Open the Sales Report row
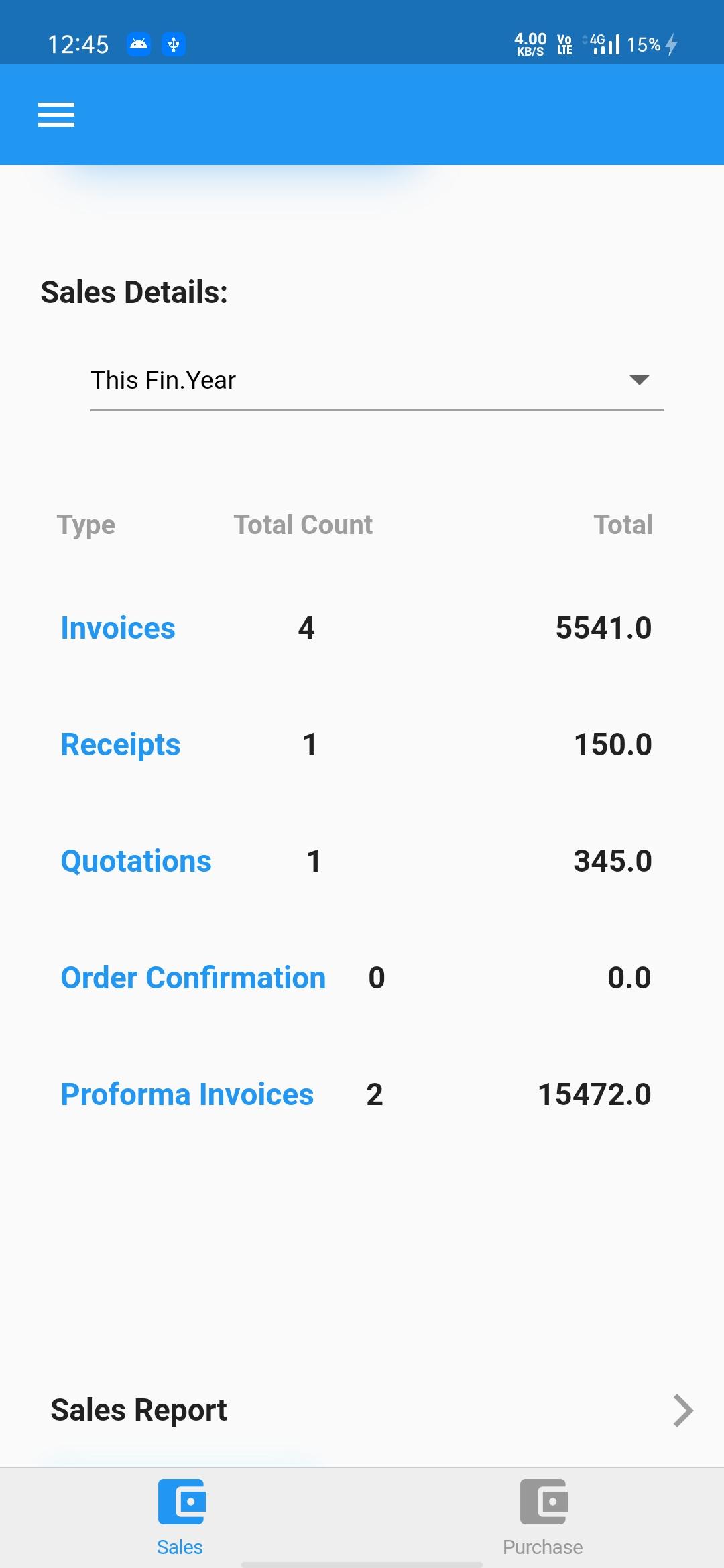 tap(362, 1410)
